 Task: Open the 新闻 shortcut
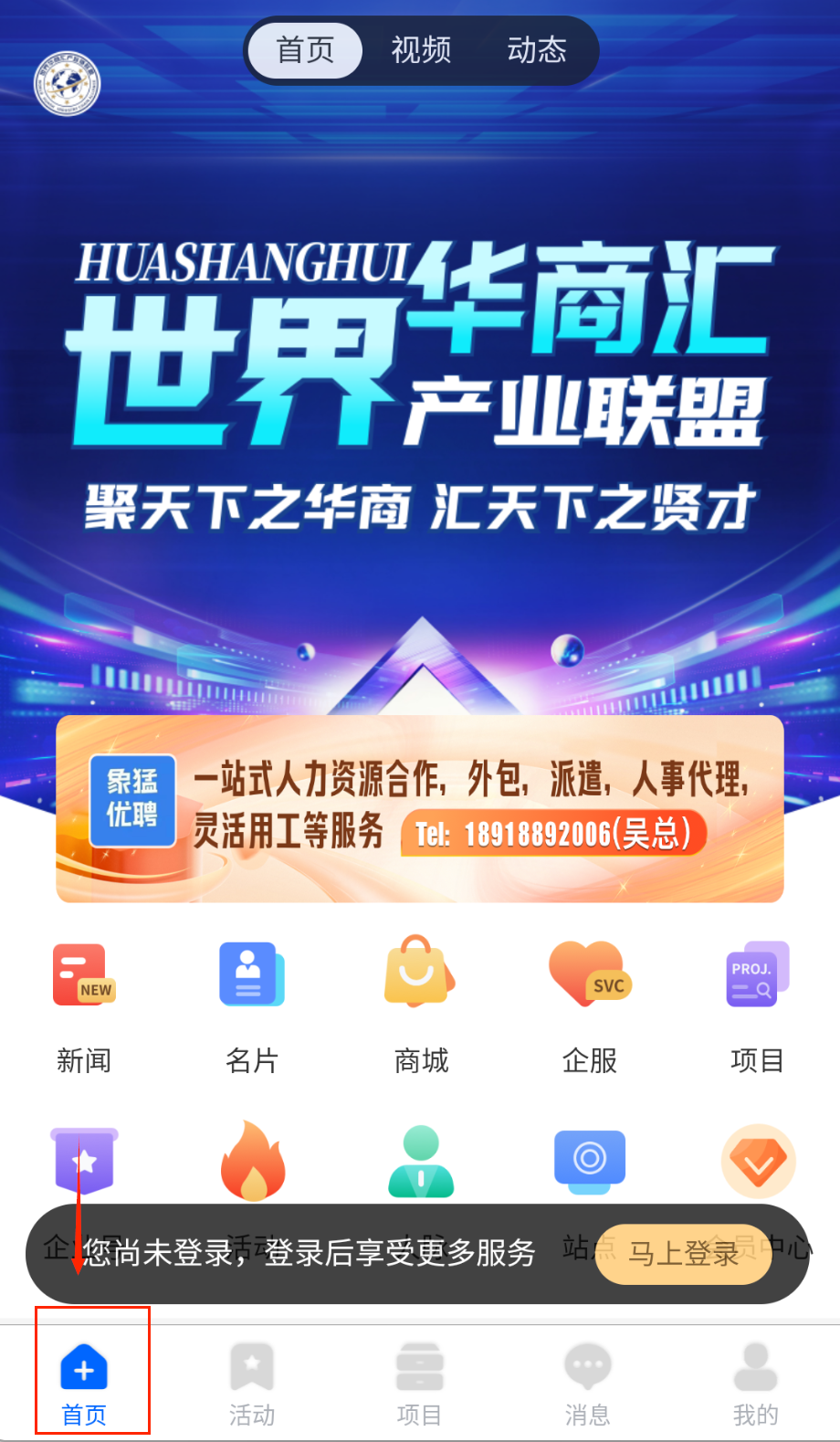(x=84, y=1006)
